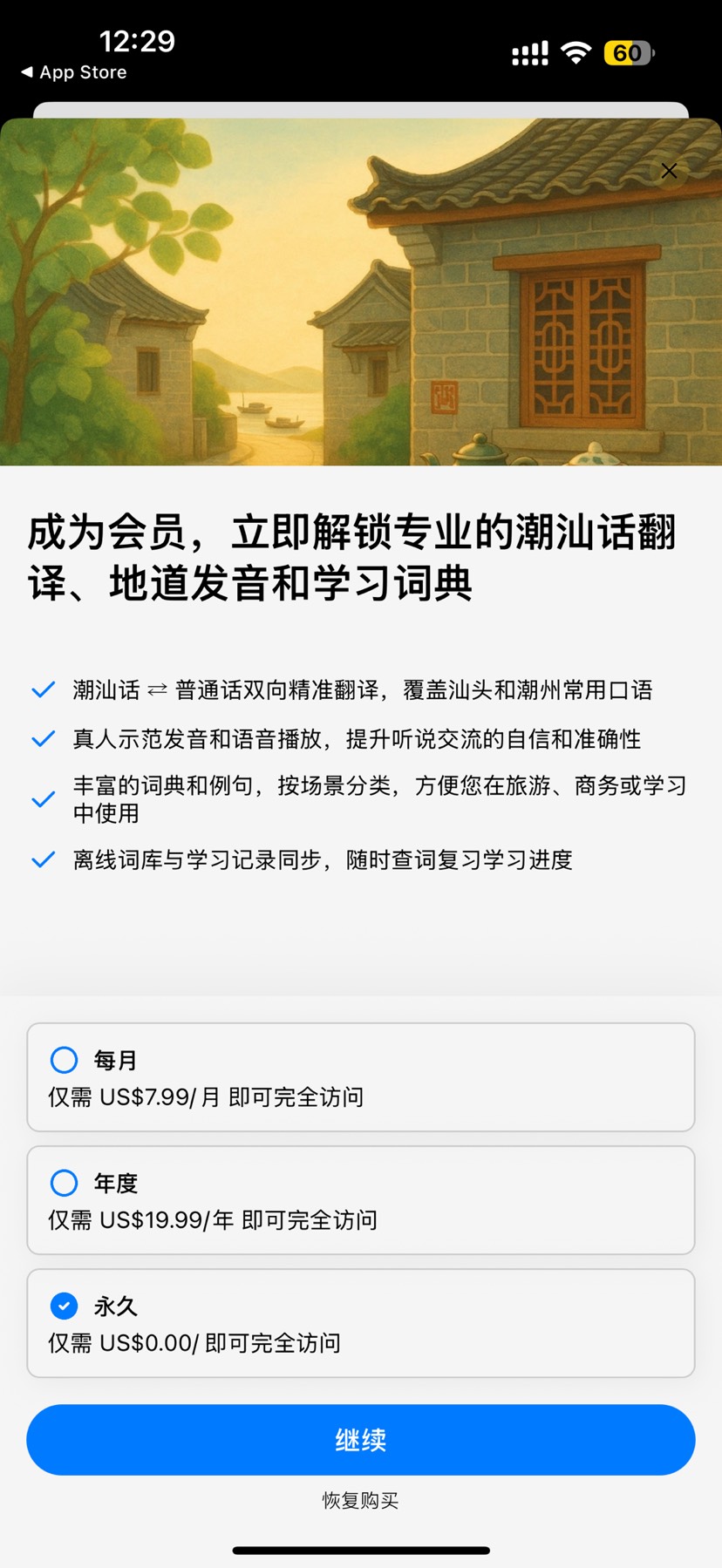Tap the Wi-Fi icon in the status bar
Viewport: 722px width, 1568px height.
(576, 52)
